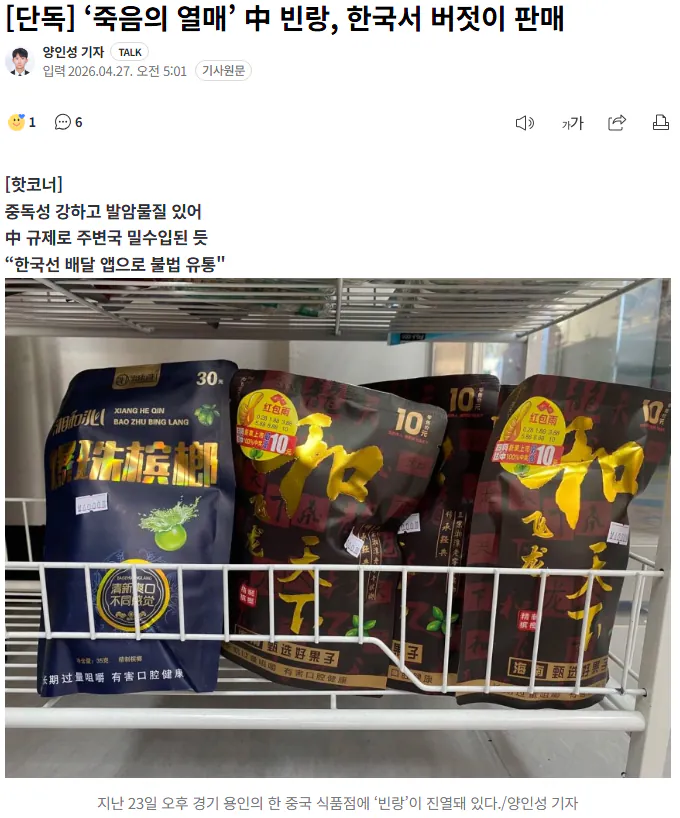Viewport: 680px width, 818px height.
Task: Open the original article via 기사원문
Action: [223, 71]
